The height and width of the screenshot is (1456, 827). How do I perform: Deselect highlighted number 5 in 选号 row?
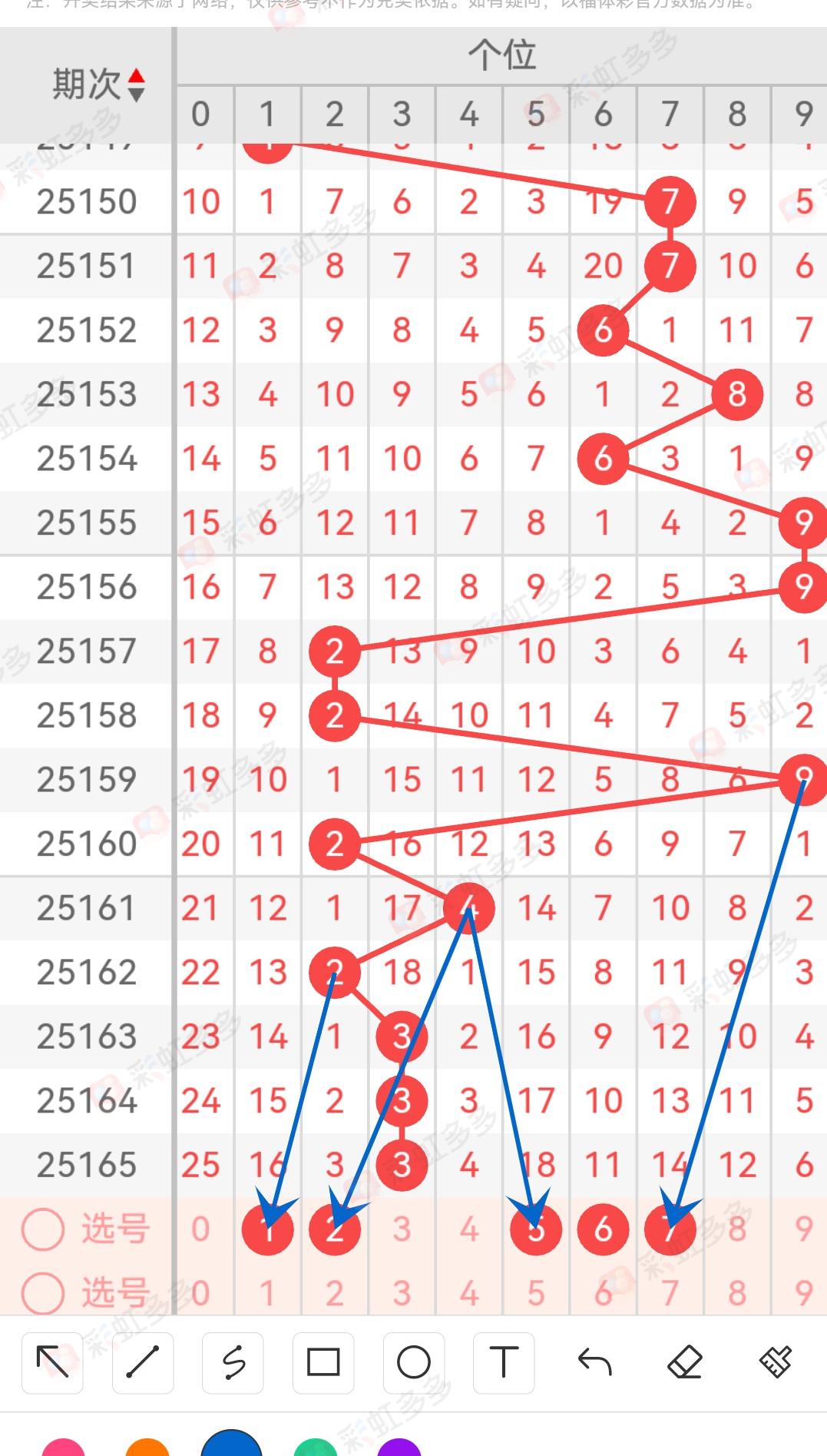point(536,1229)
